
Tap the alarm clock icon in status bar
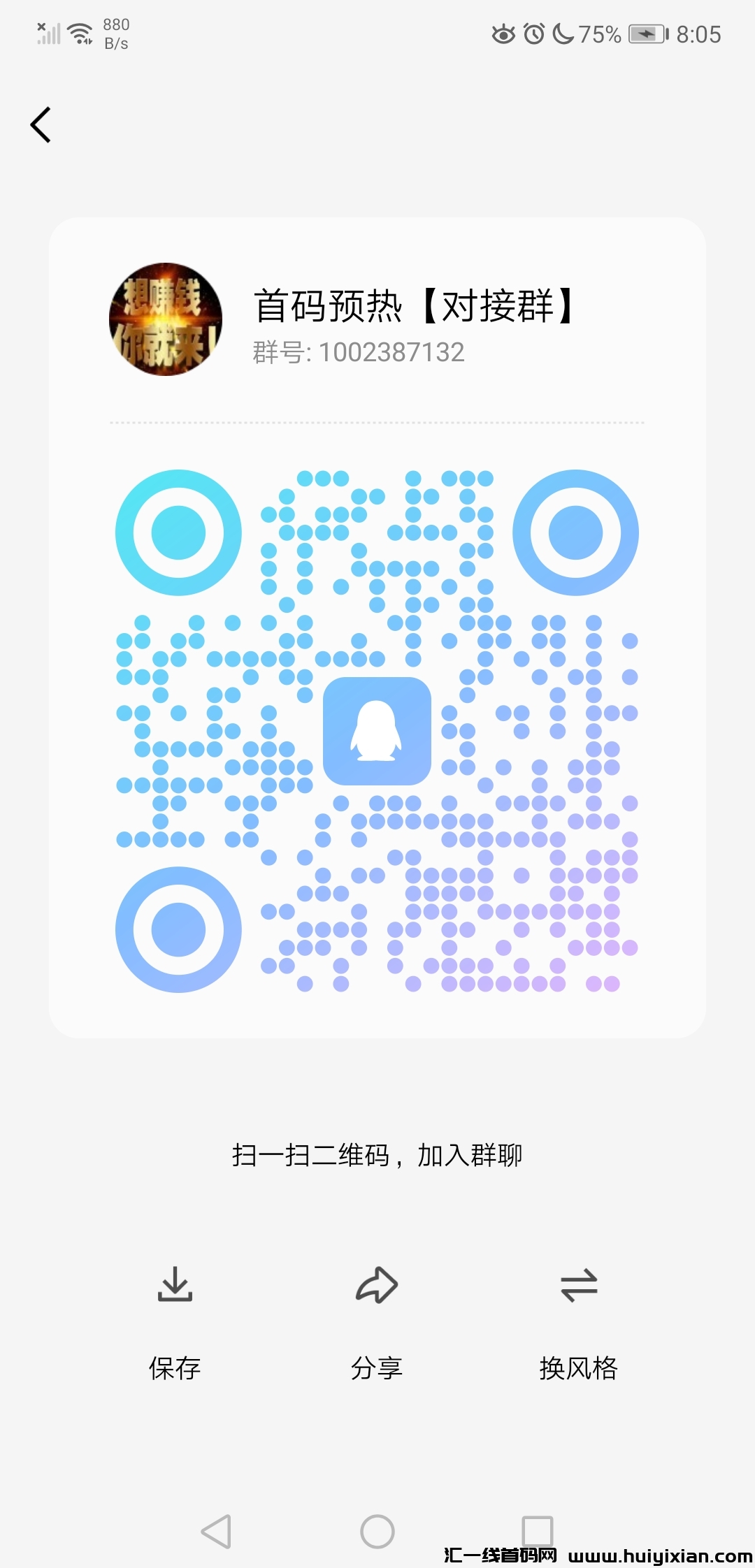533,33
